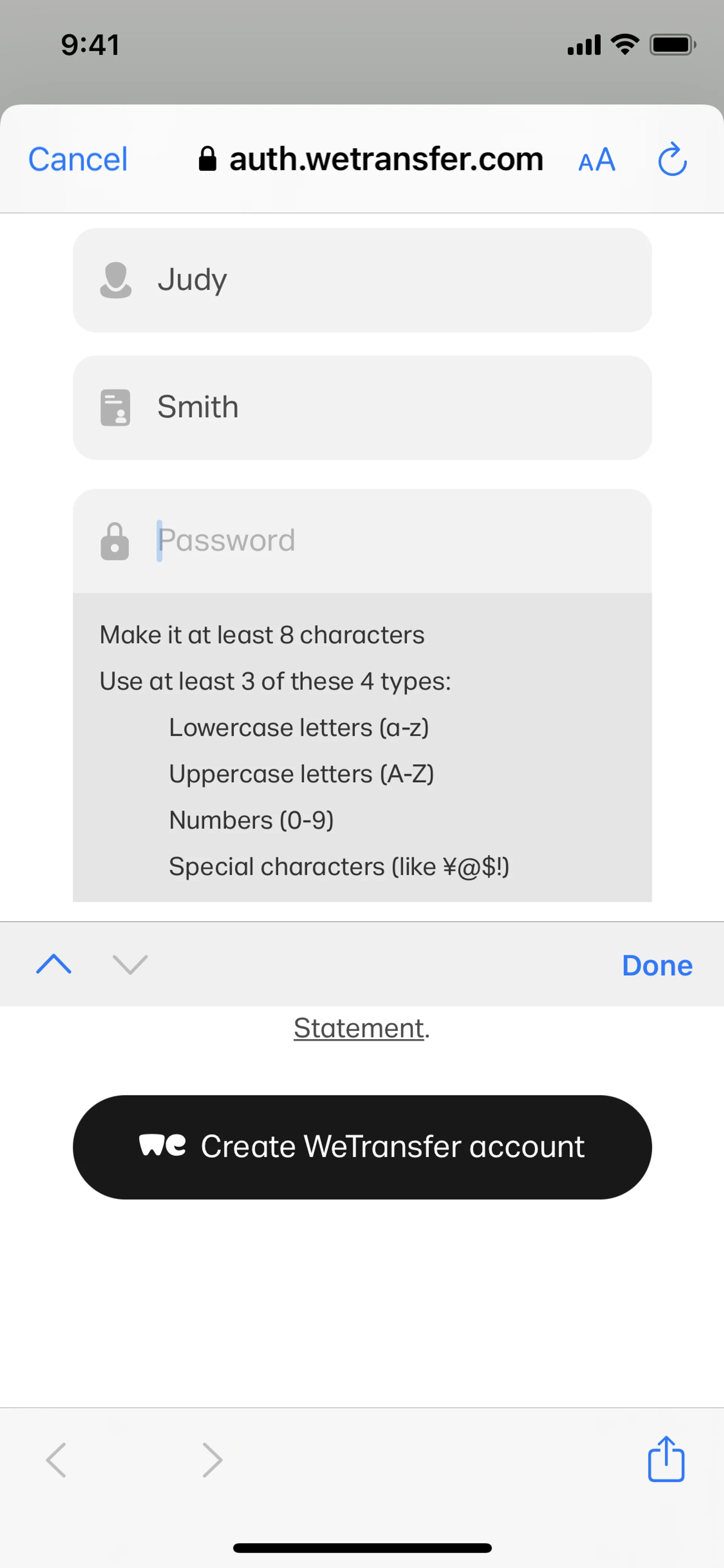Image resolution: width=724 pixels, height=1568 pixels.
Task: Reload the auth.wetransfer.com page
Action: coord(672,160)
